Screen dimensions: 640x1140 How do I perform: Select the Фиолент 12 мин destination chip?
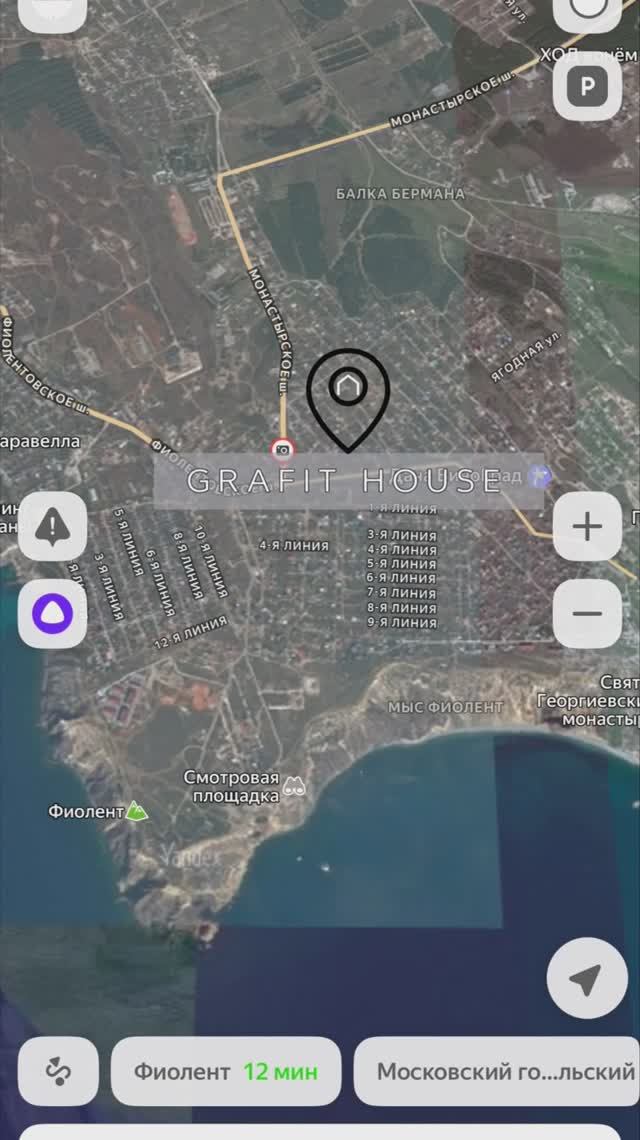tap(226, 1071)
